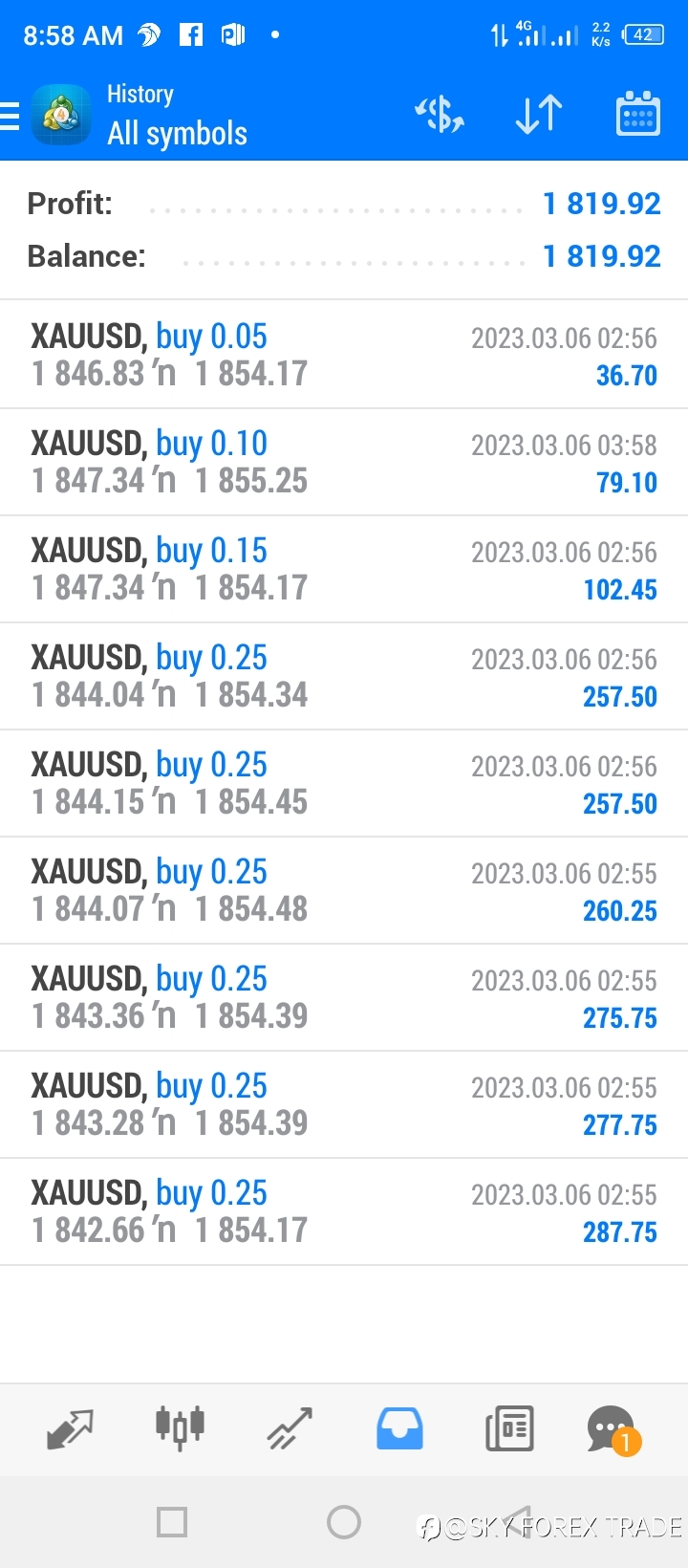Viewport: 688px width, 1568px height.
Task: Select the trade with 275.75 profit
Action: (344, 997)
